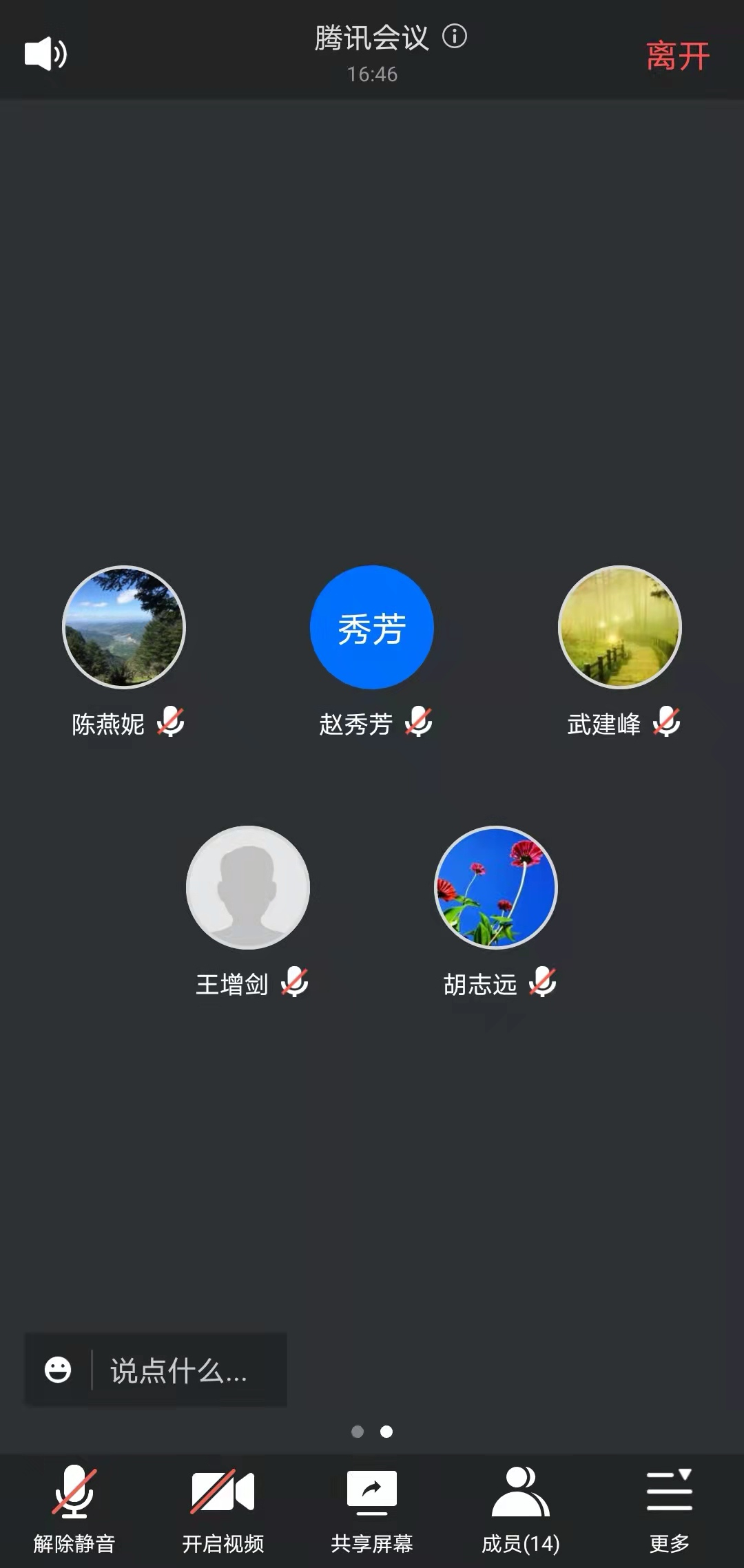
Task: Select participant 陈燕妮's avatar
Action: [x=124, y=627]
